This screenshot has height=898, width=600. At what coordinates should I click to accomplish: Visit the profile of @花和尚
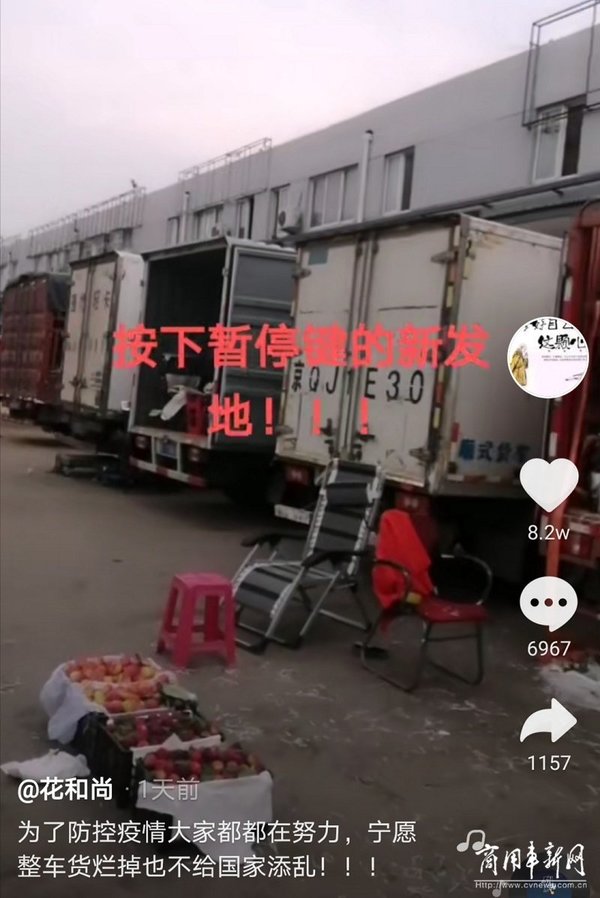coord(66,792)
